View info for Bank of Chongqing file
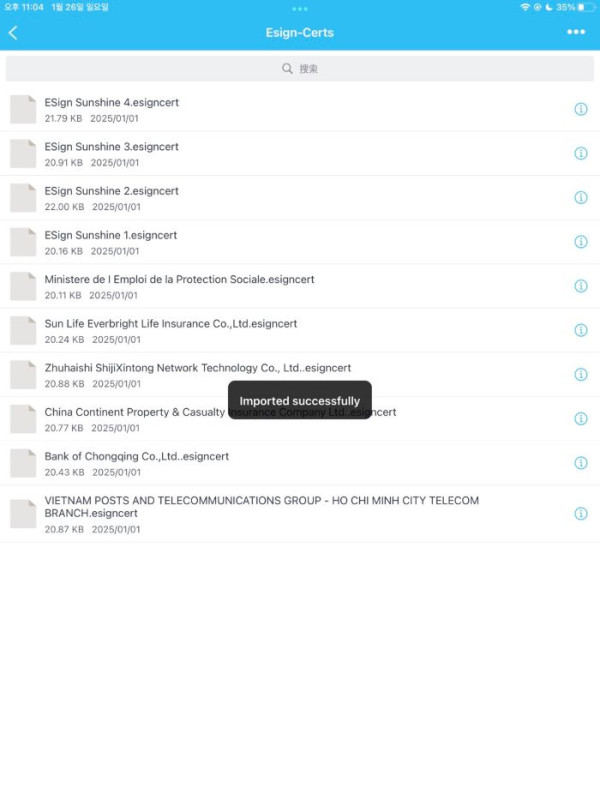This screenshot has width=600, height=800. pyautogui.click(x=581, y=463)
